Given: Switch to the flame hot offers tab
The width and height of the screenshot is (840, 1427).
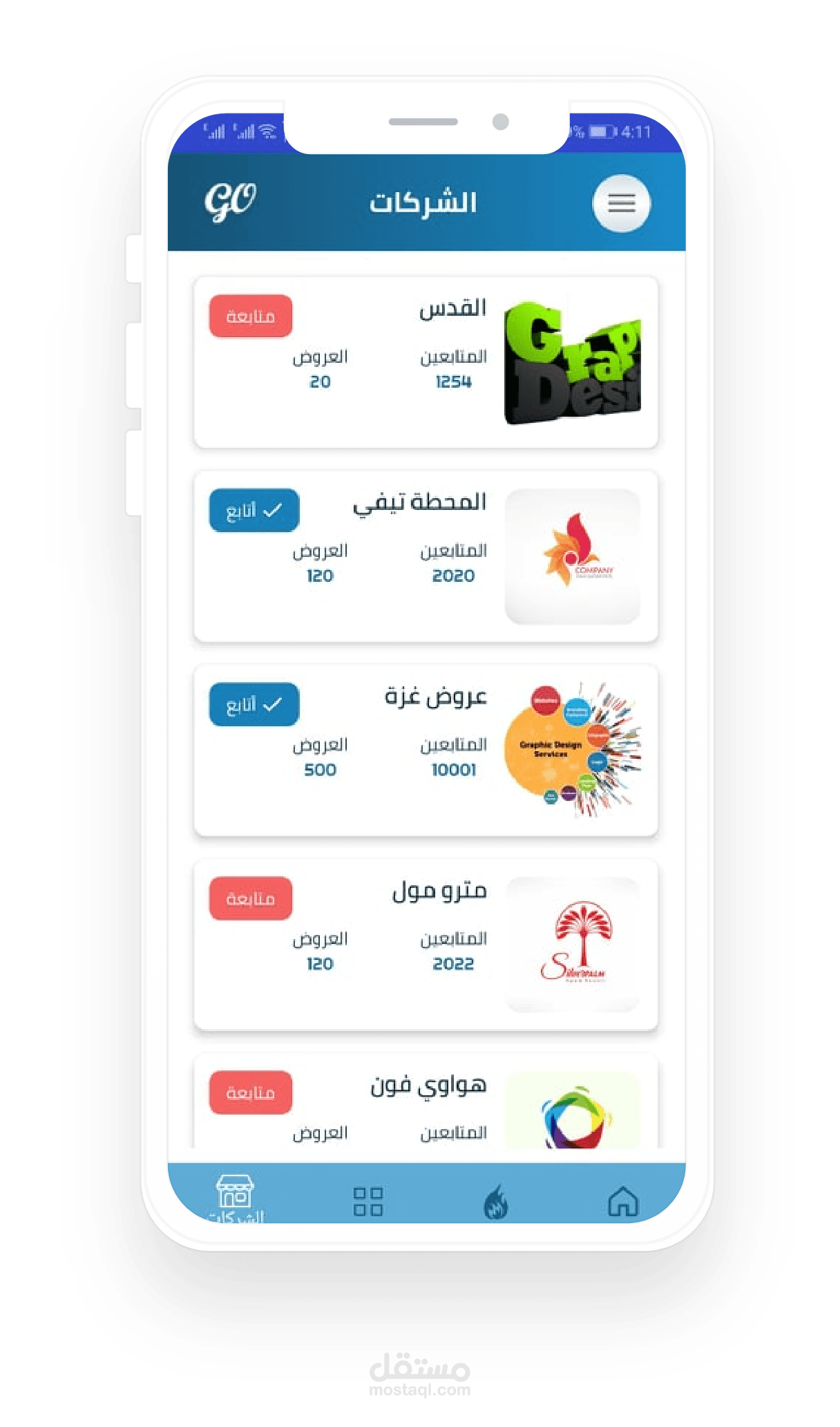Looking at the screenshot, I should point(495,1201).
